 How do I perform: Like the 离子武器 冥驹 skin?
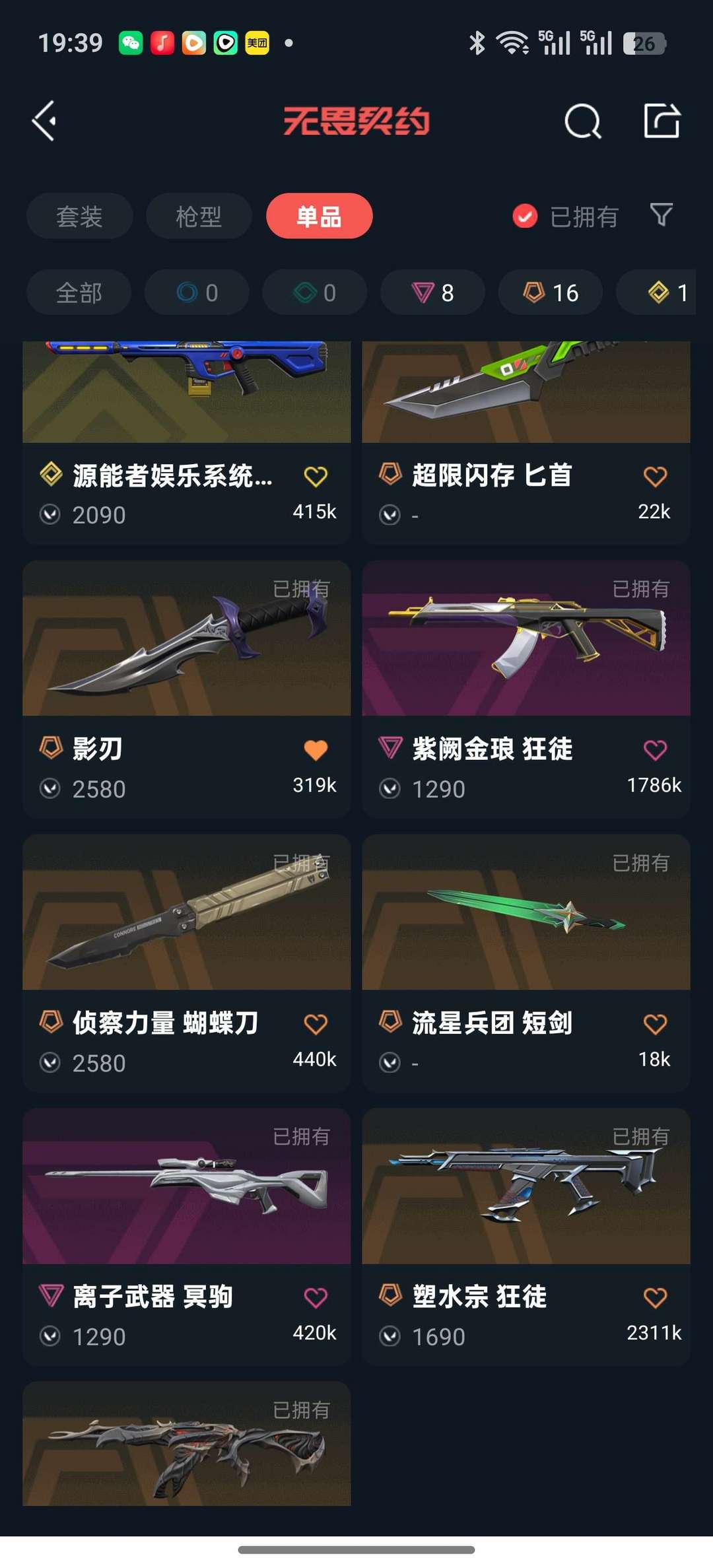point(316,1298)
